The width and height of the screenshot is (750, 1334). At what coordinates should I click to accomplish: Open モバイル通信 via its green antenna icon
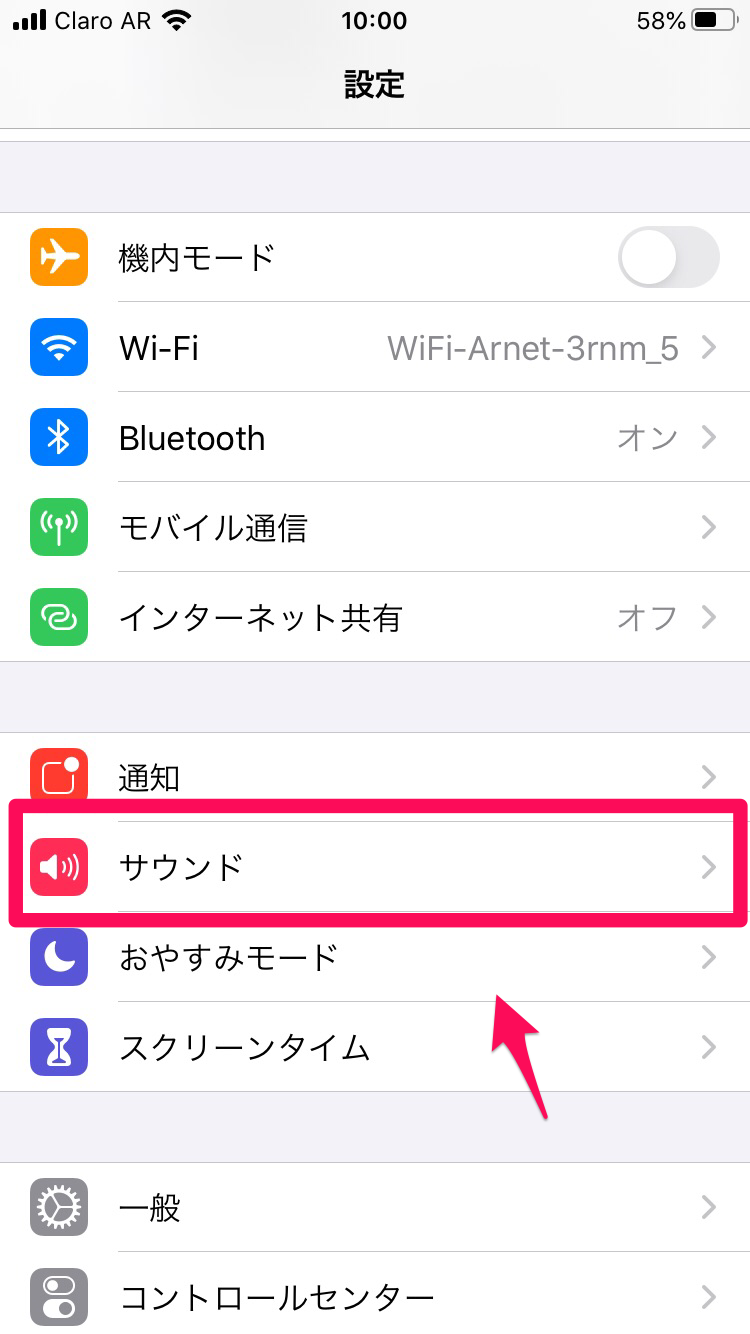click(x=57, y=527)
